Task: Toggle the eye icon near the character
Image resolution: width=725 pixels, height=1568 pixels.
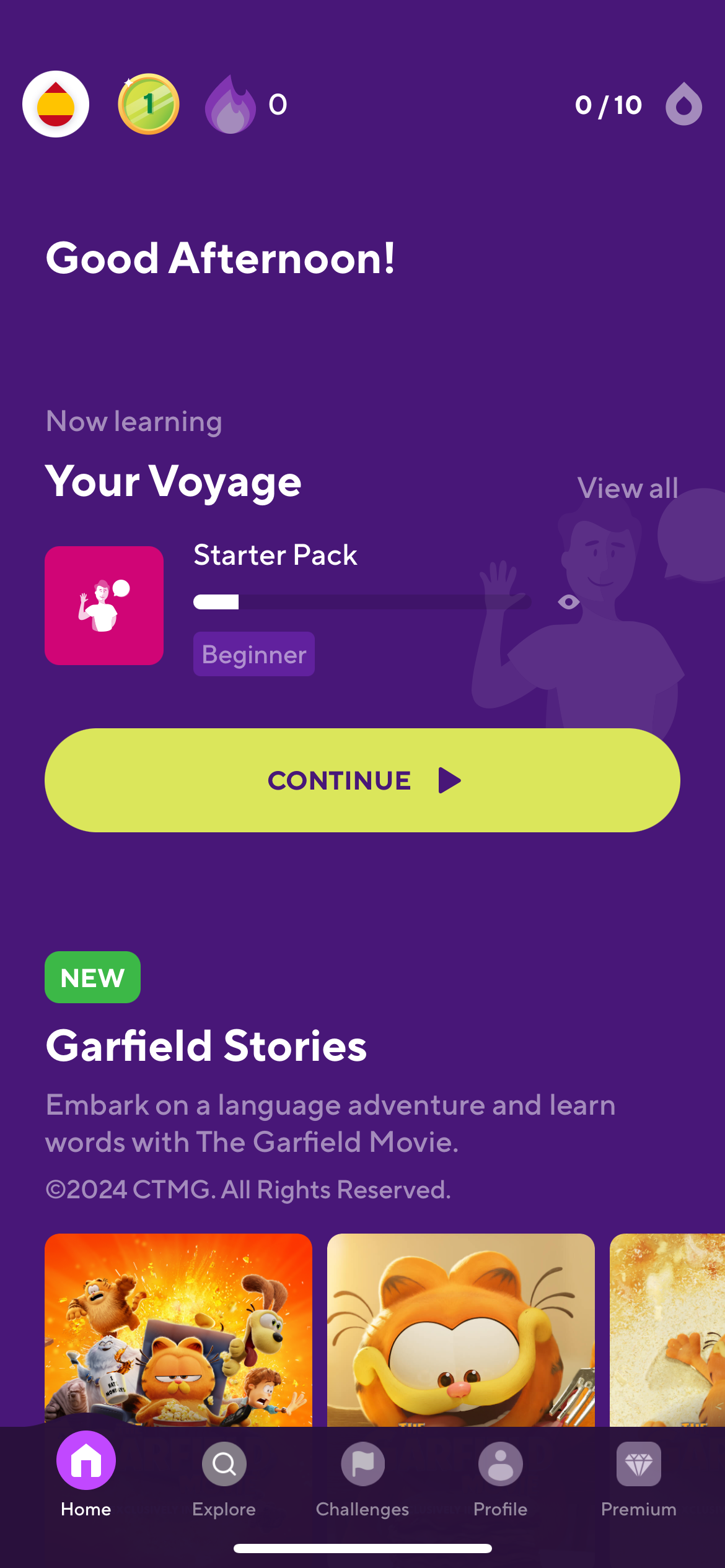Action: (569, 601)
